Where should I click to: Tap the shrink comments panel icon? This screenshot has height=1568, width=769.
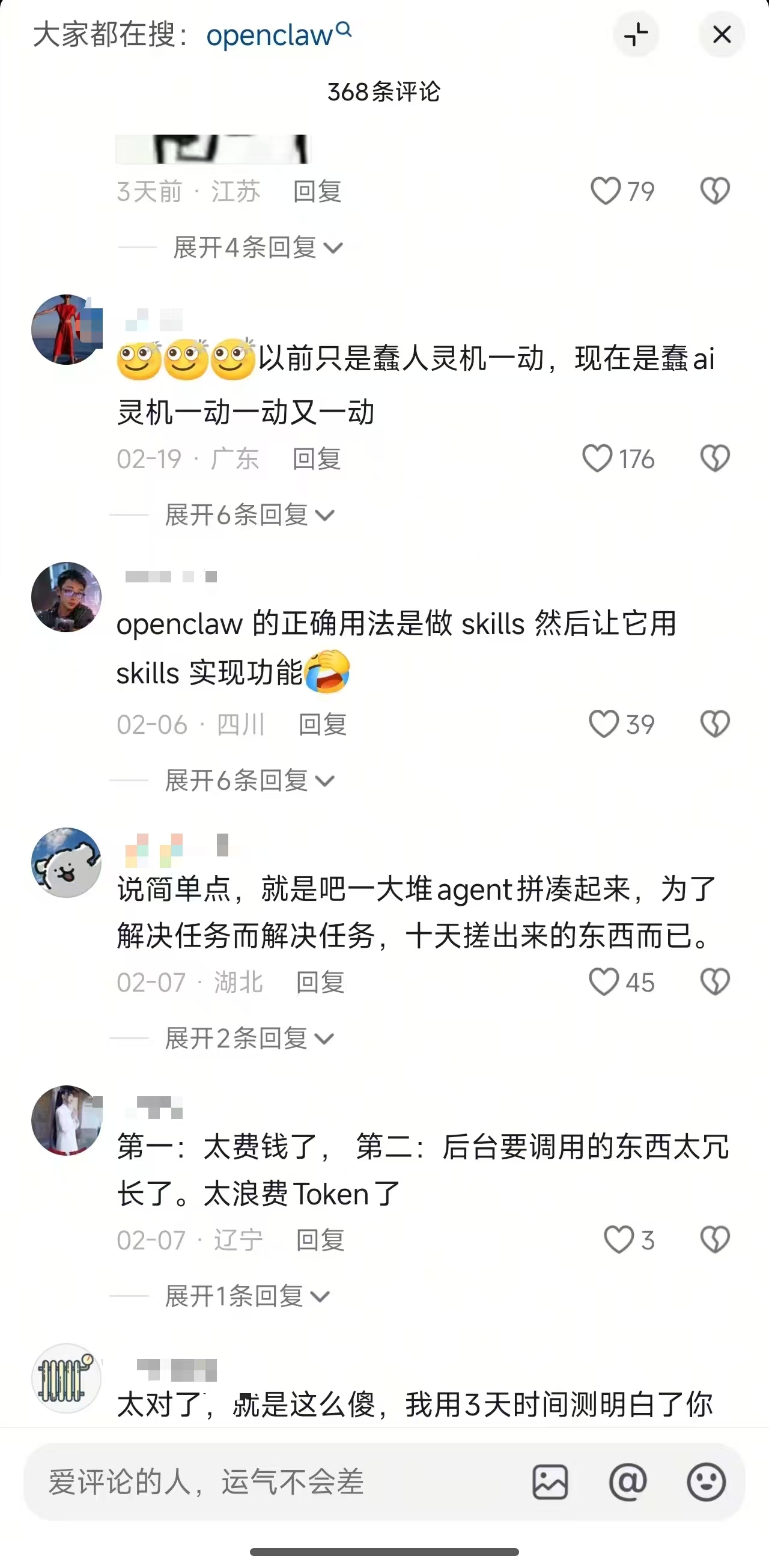[x=636, y=35]
